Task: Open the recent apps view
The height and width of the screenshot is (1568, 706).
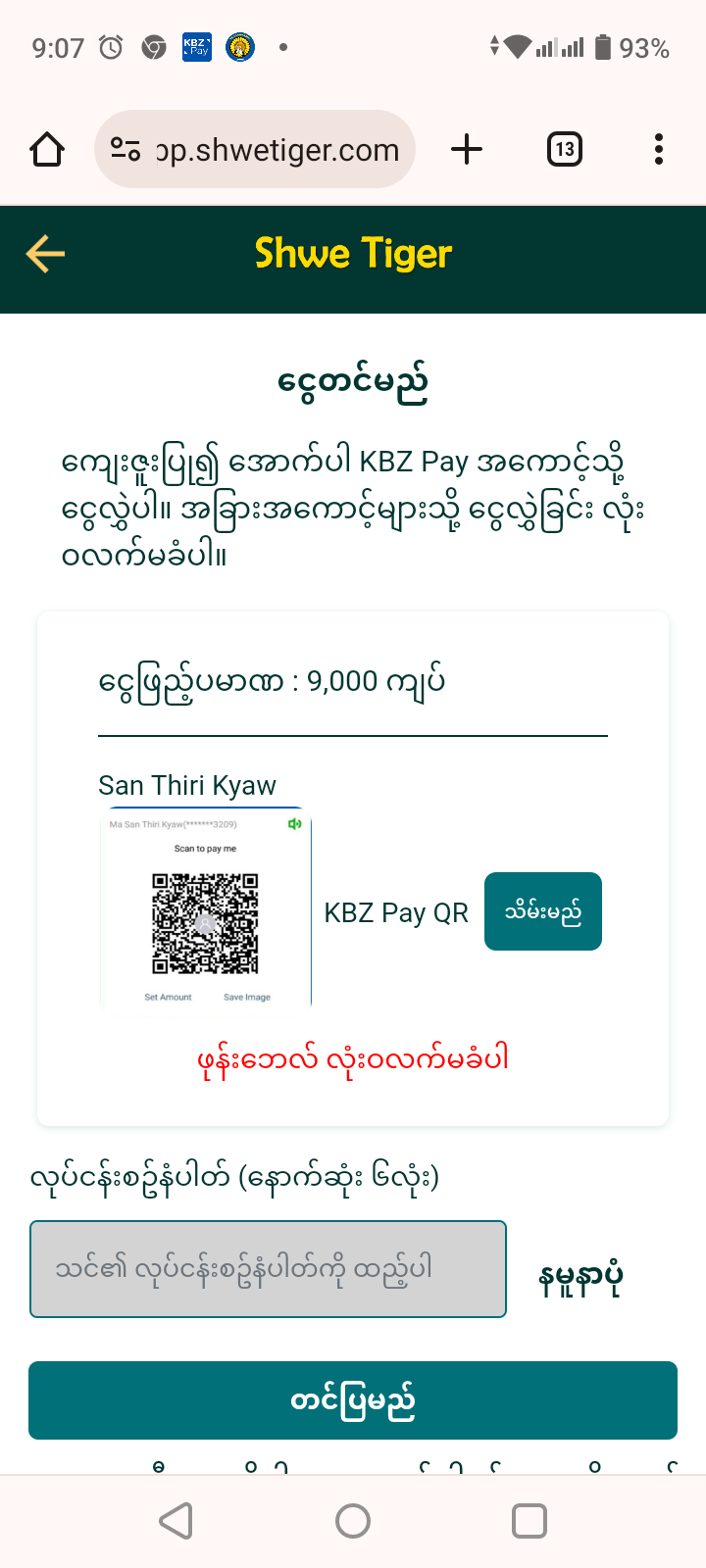Action: pos(529,1521)
